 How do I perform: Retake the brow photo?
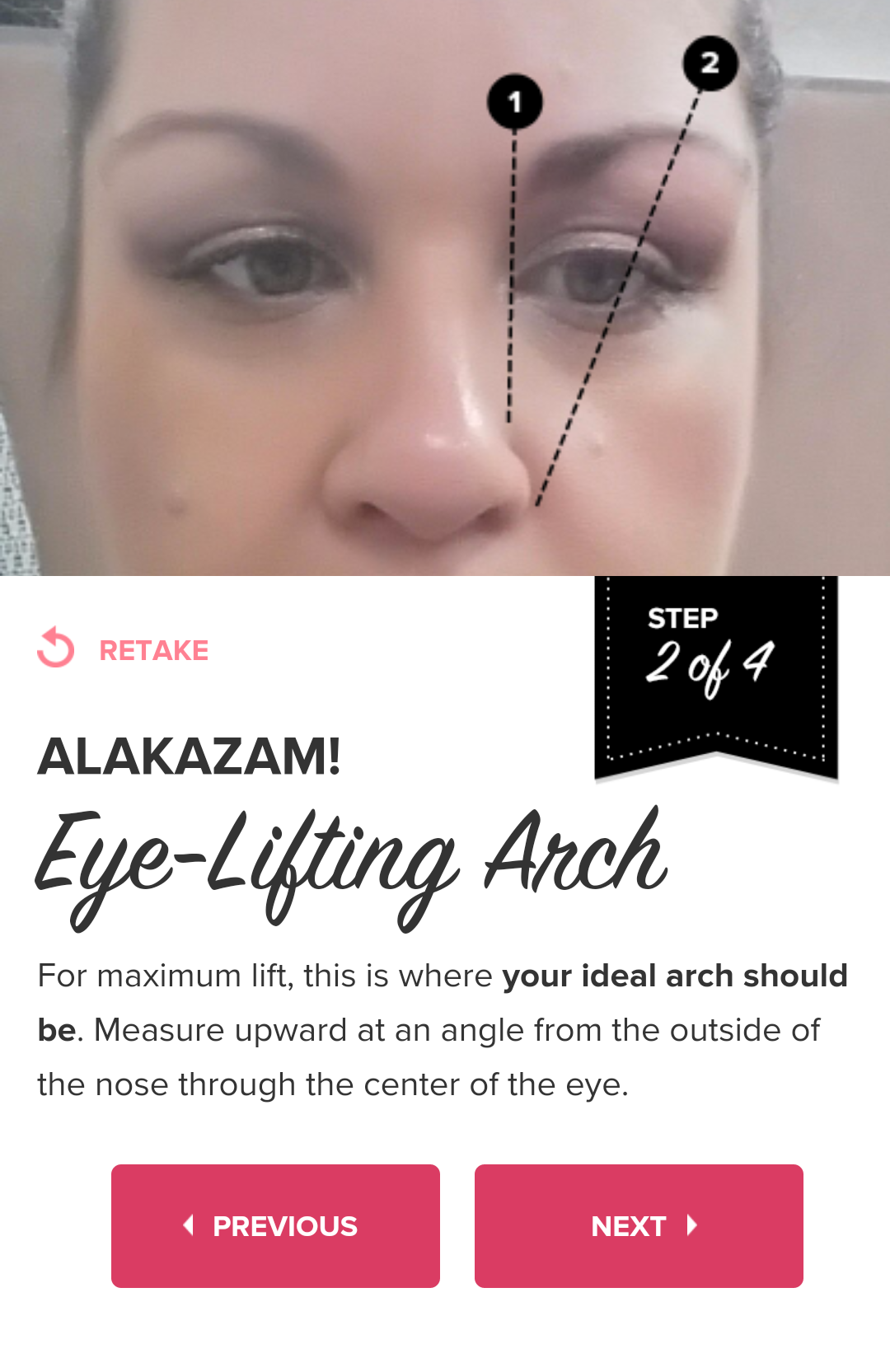click(124, 649)
